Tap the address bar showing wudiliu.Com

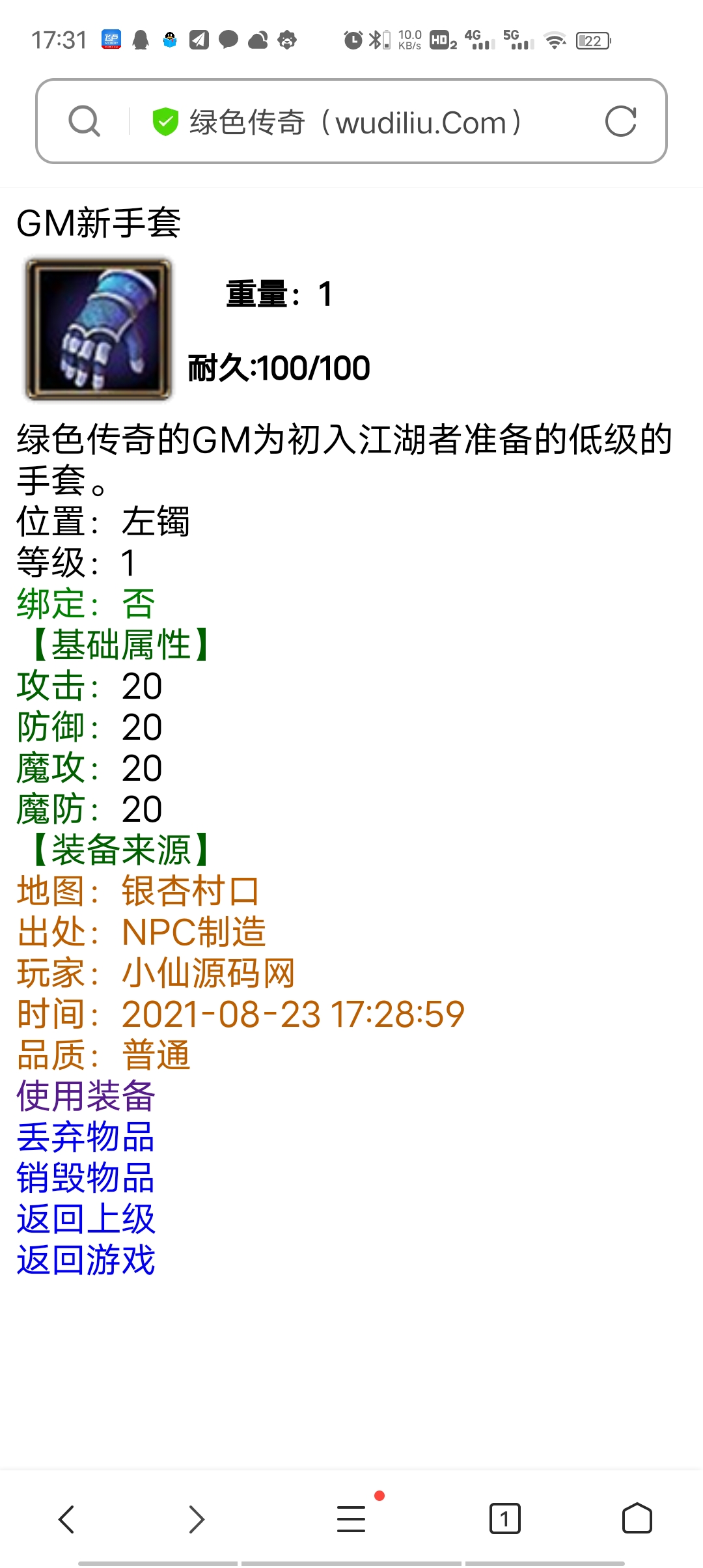[351, 122]
